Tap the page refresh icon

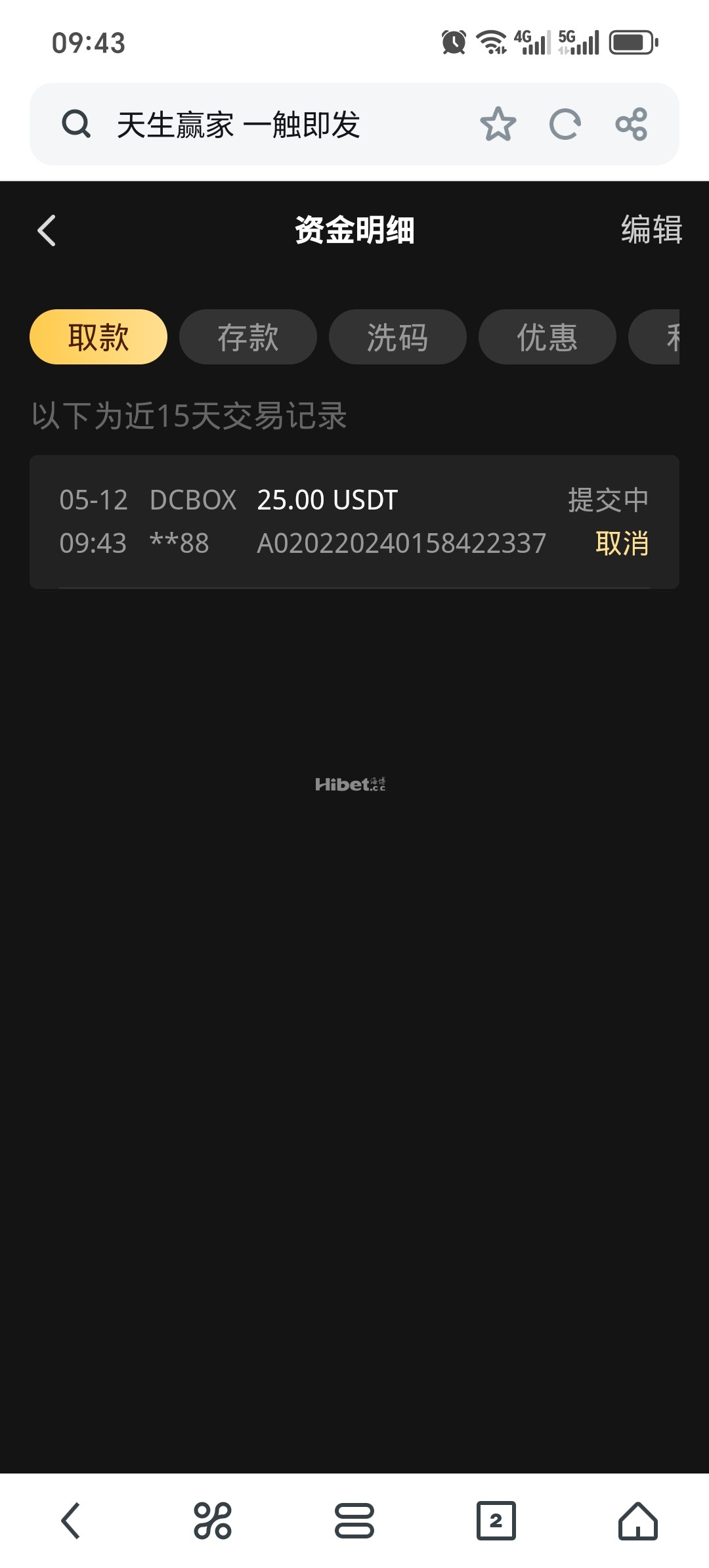point(565,123)
